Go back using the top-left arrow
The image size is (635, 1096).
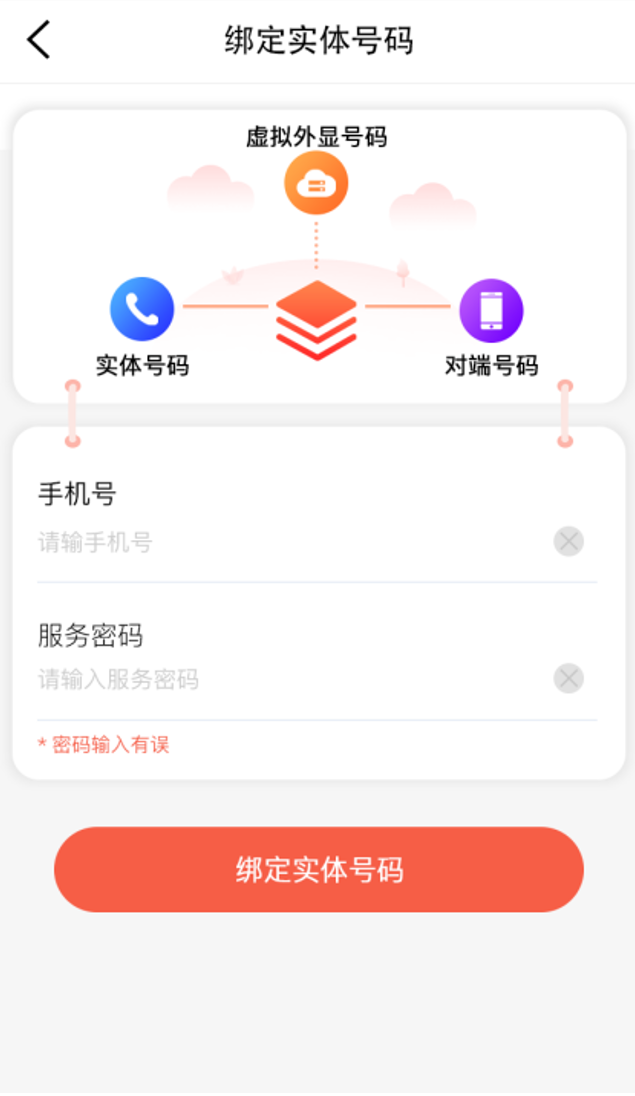(x=38, y=41)
